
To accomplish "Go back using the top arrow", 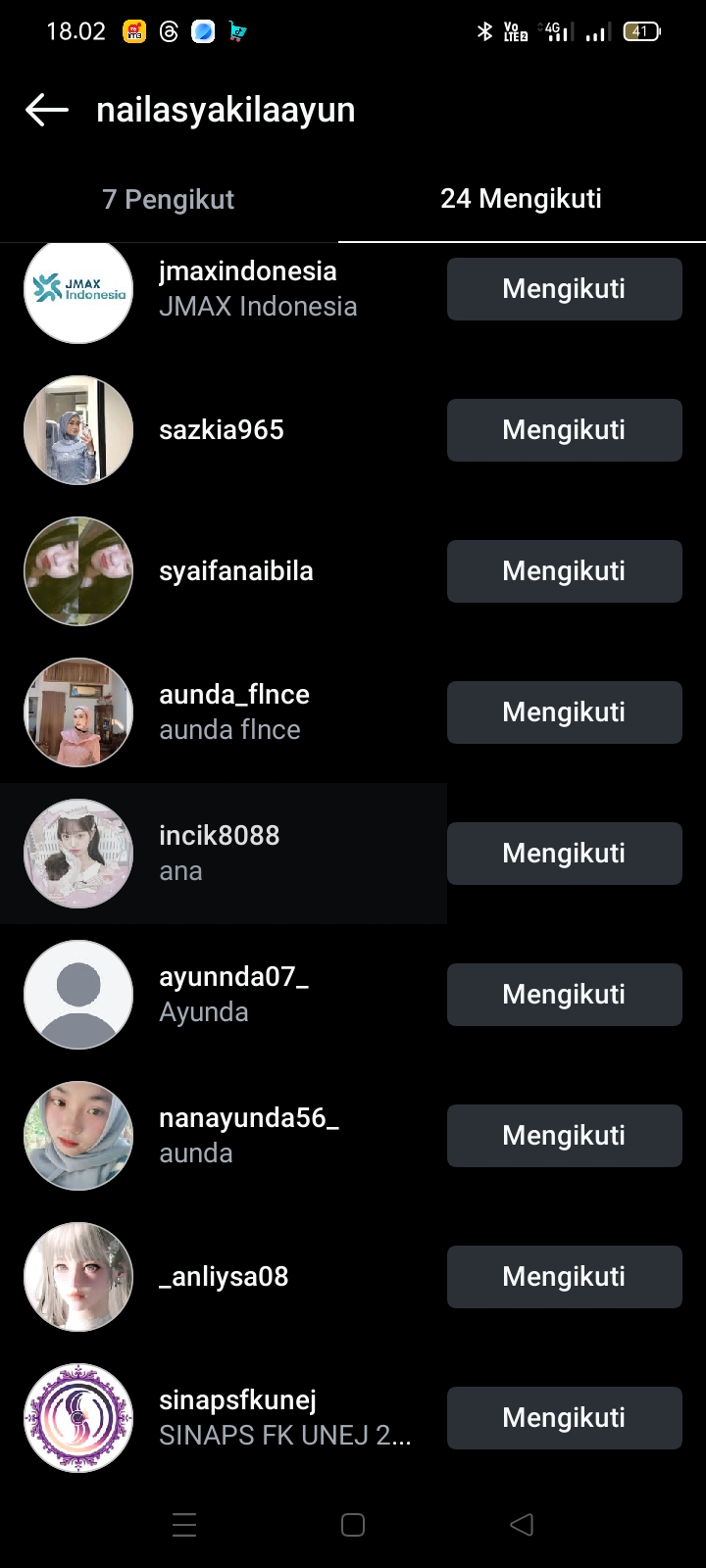I will click(47, 110).
